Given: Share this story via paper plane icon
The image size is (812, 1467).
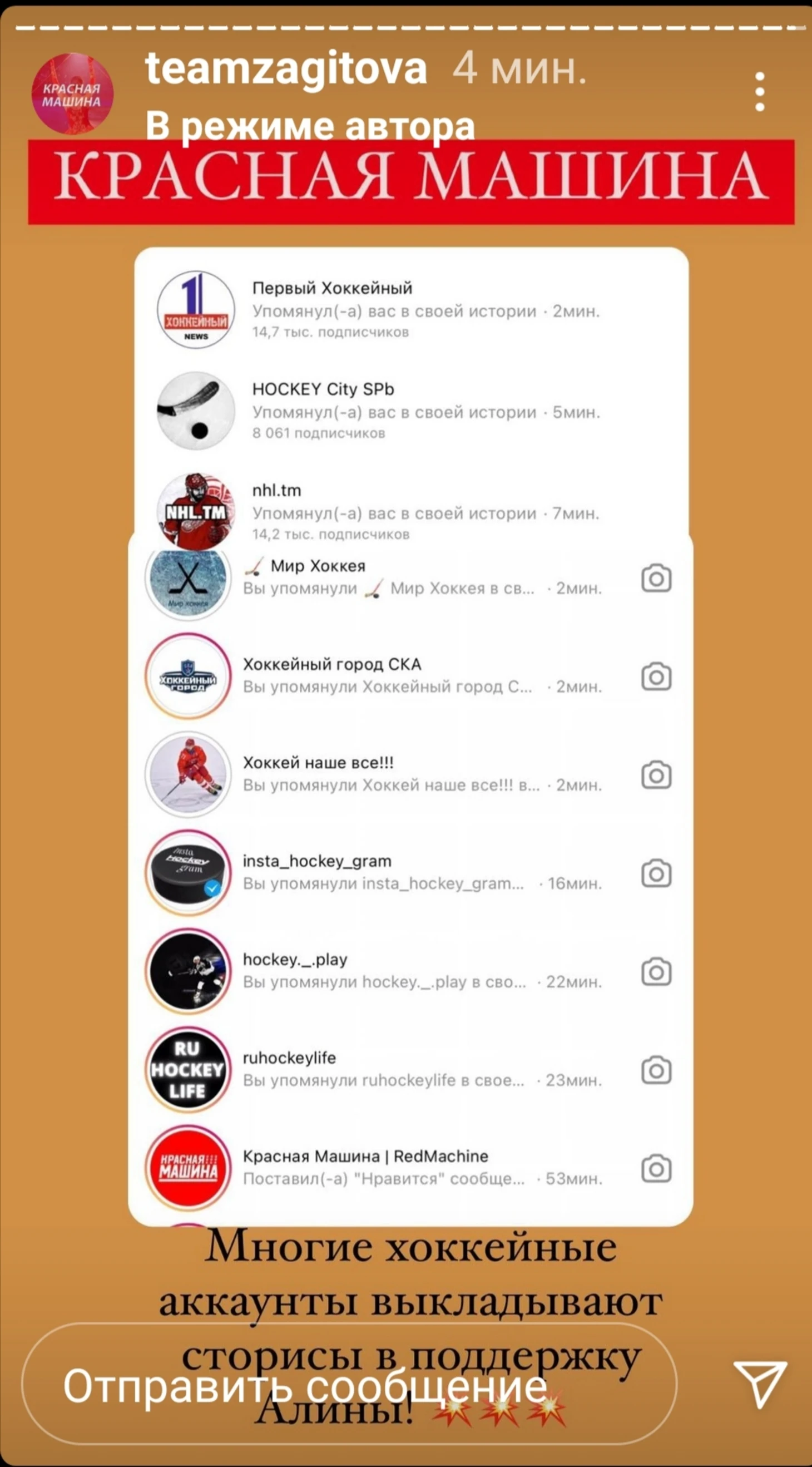Looking at the screenshot, I should click(x=759, y=1384).
